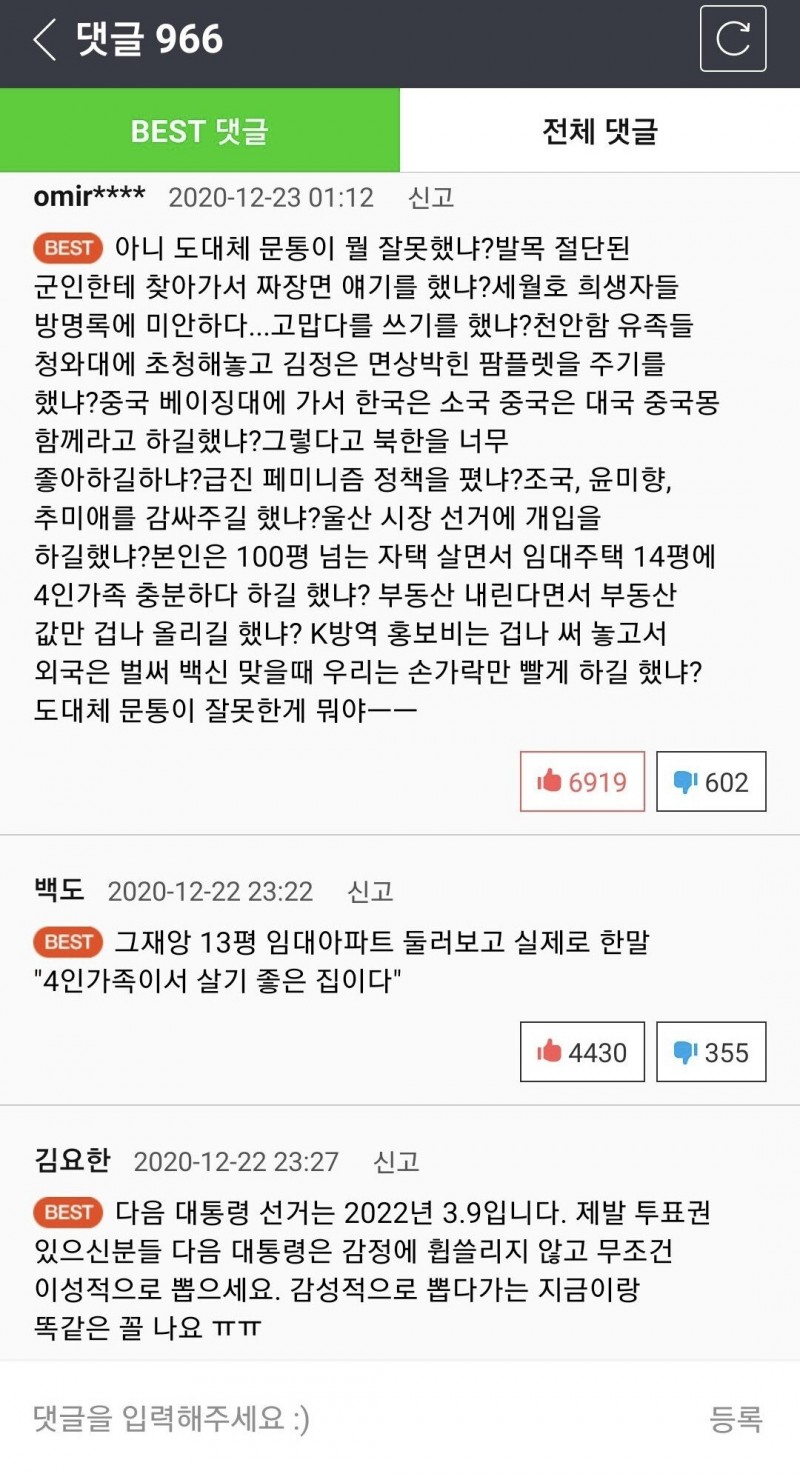This screenshot has width=800, height=1474.
Task: Report omir****'s comment via 신고
Action: (431, 197)
